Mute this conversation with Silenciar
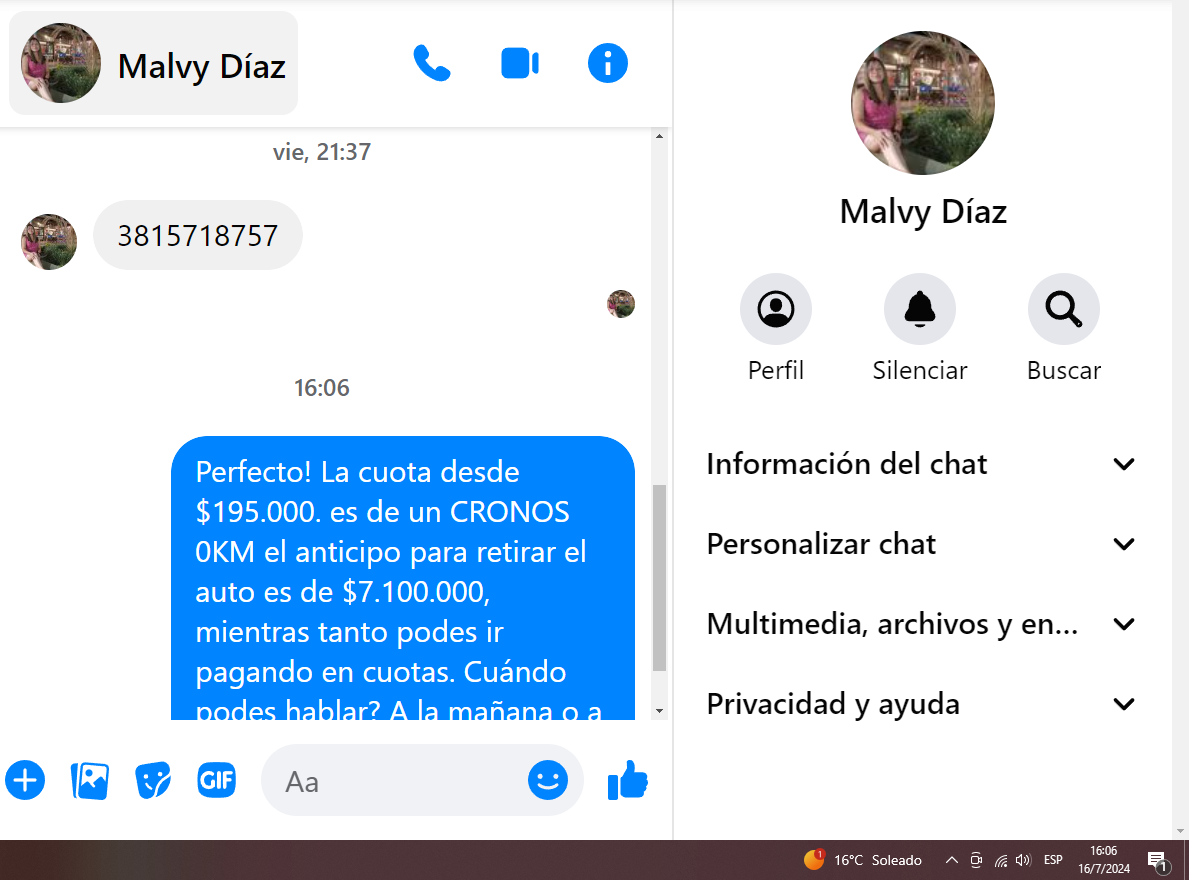The height and width of the screenshot is (880, 1189). coord(919,309)
